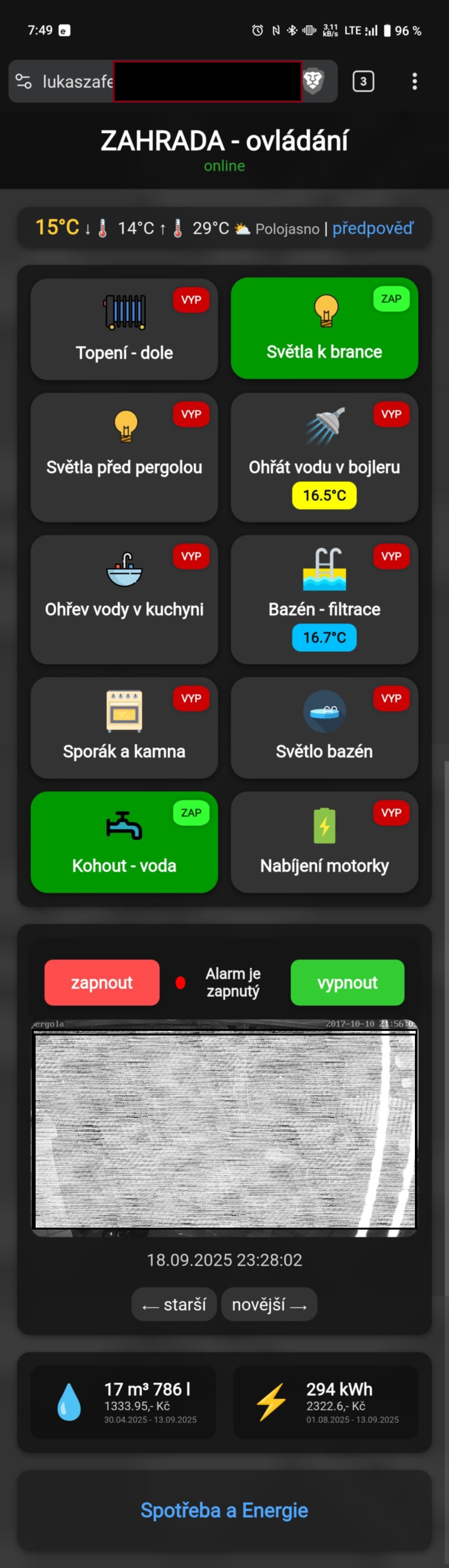Toggle Topení - dole heating
The height and width of the screenshot is (1568, 449).
124,329
